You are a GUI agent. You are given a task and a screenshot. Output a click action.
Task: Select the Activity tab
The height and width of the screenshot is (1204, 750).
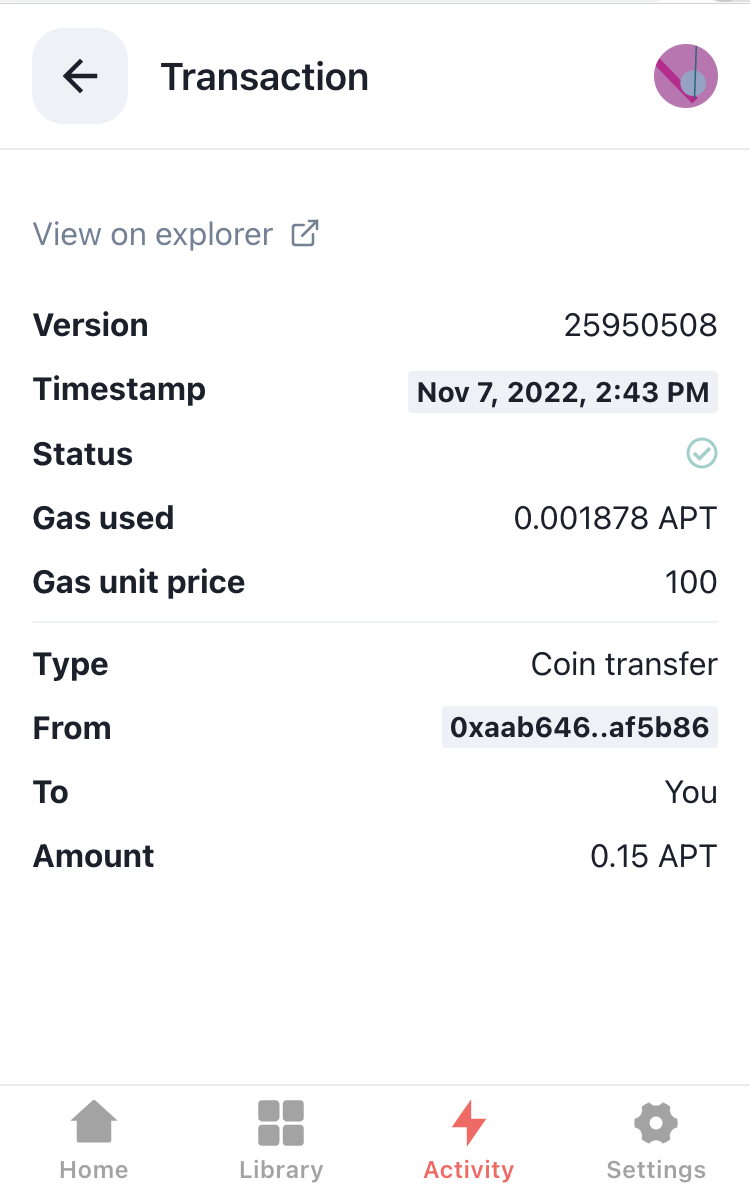coord(468,1140)
